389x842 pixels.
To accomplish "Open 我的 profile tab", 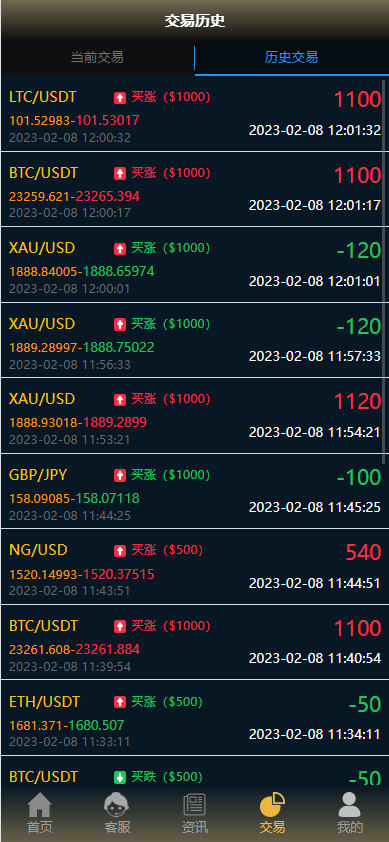I will 350,812.
